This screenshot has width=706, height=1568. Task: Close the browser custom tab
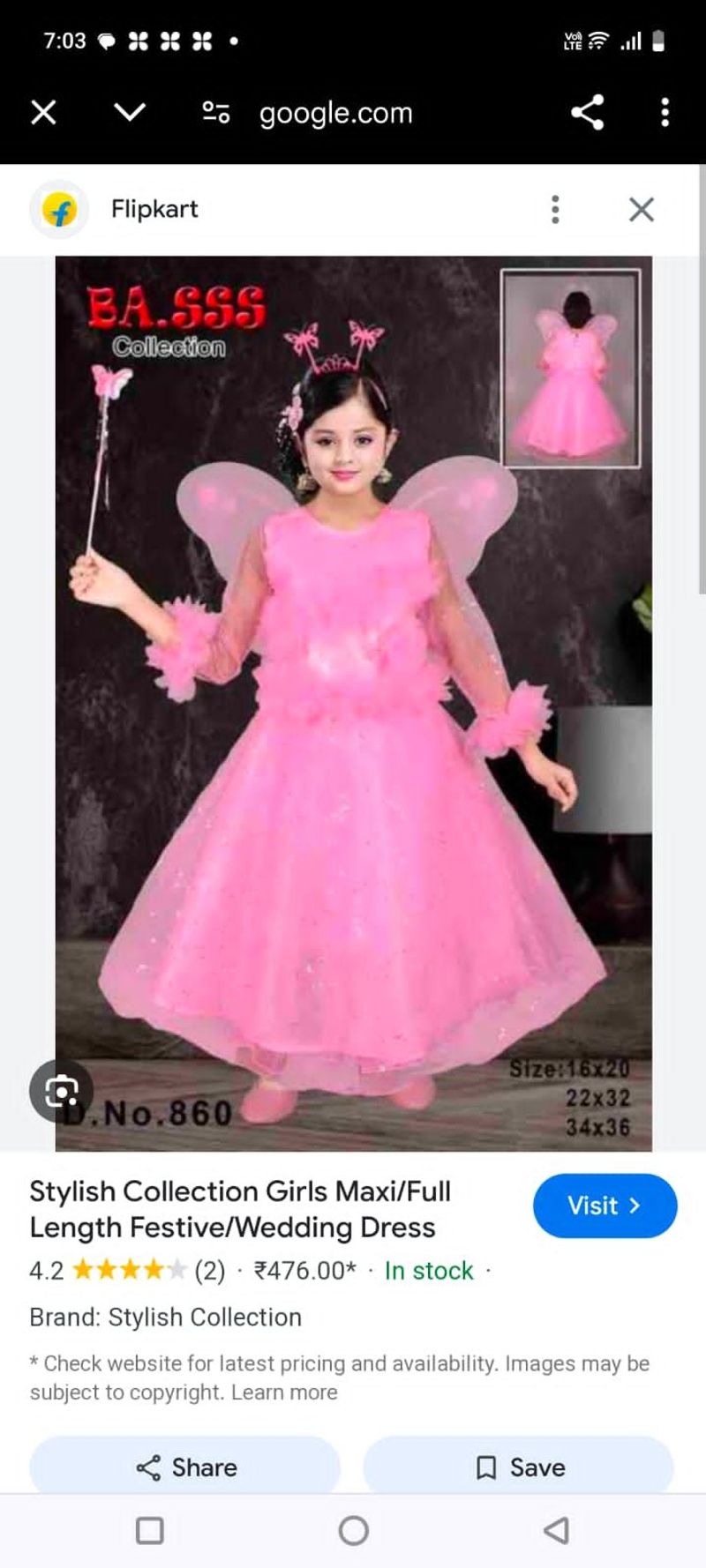coord(43,113)
